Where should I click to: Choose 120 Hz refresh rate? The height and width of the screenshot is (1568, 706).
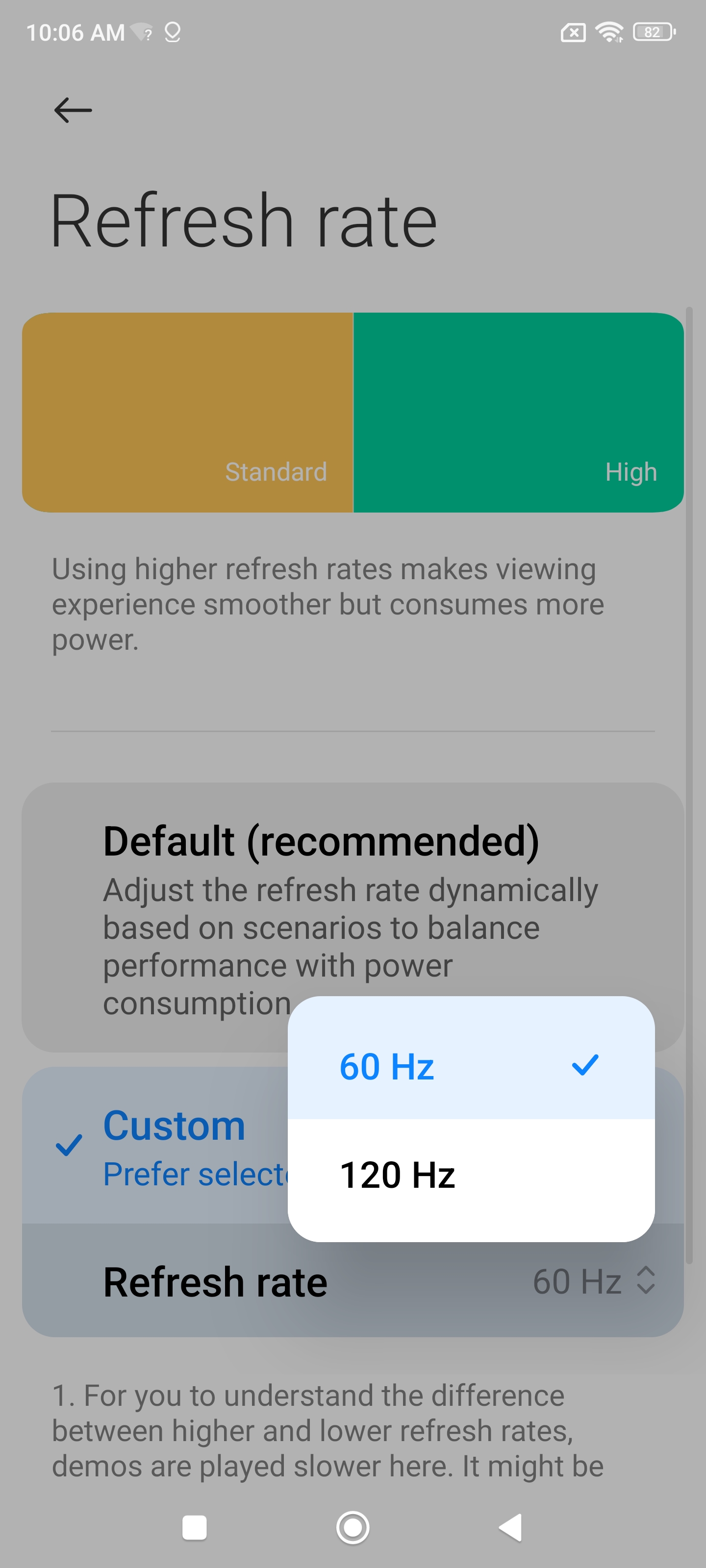click(x=470, y=1175)
